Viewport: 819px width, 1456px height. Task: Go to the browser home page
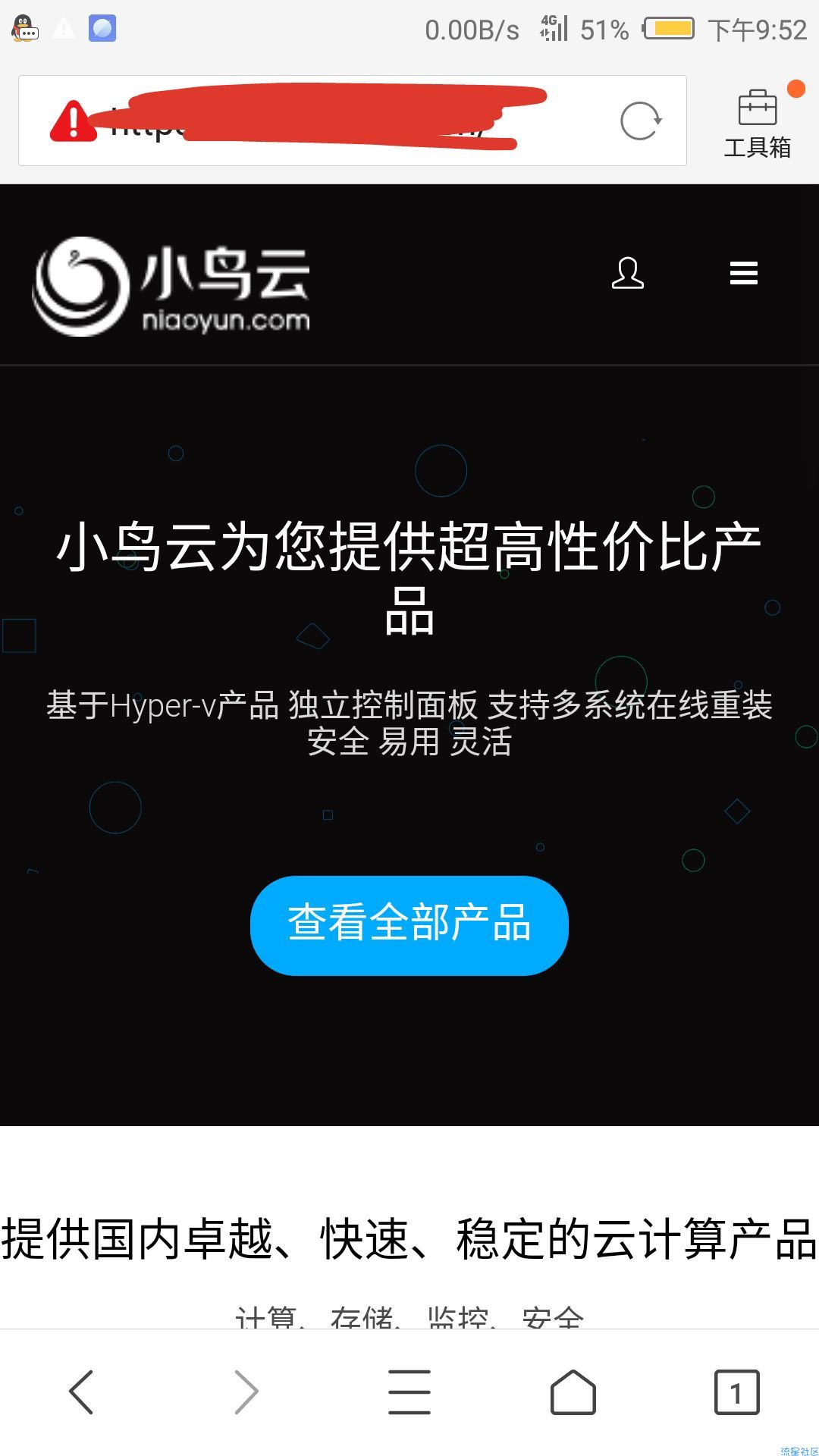coord(573,1392)
